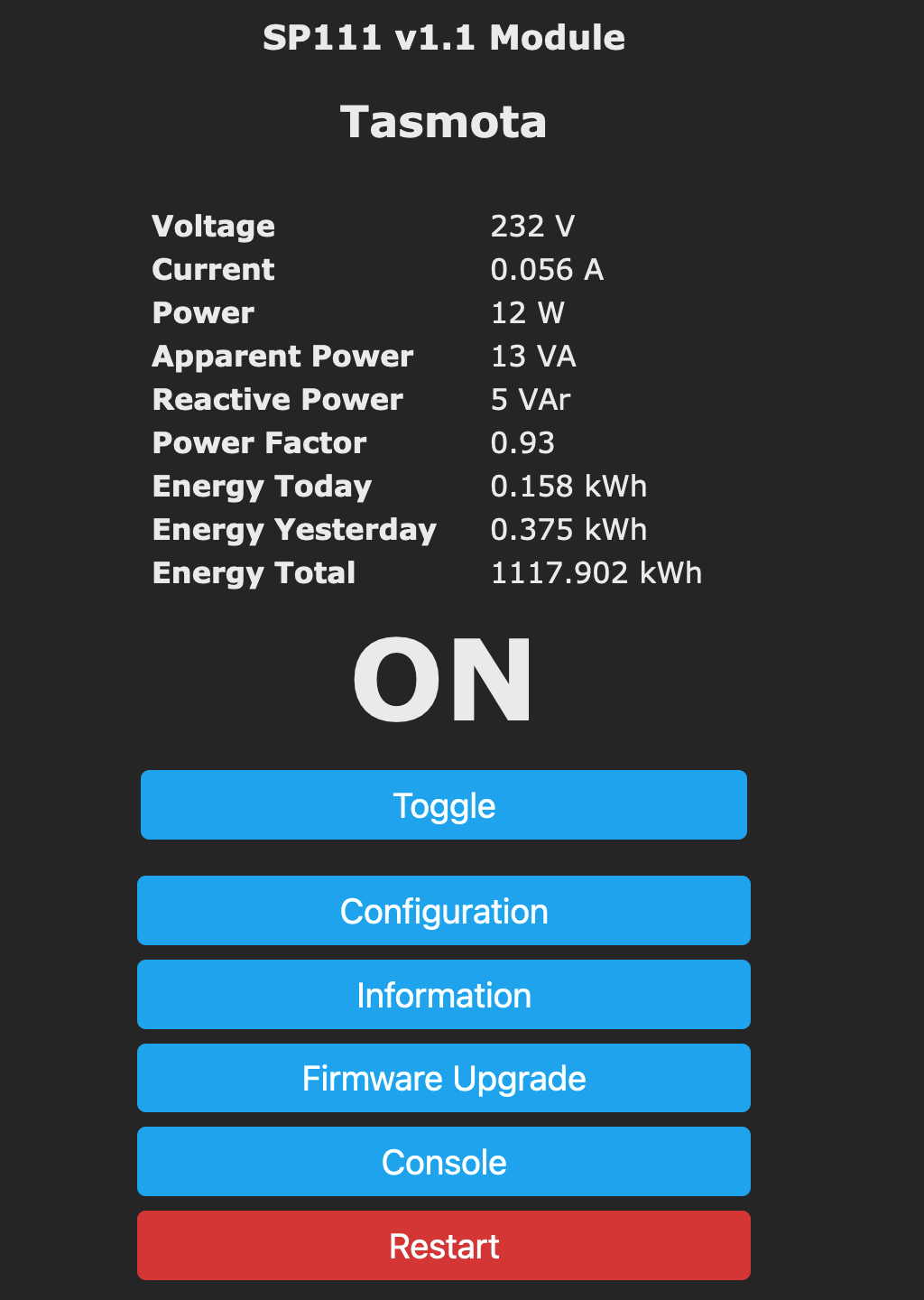Launch the Console
The image size is (924, 1300).
tap(444, 1161)
